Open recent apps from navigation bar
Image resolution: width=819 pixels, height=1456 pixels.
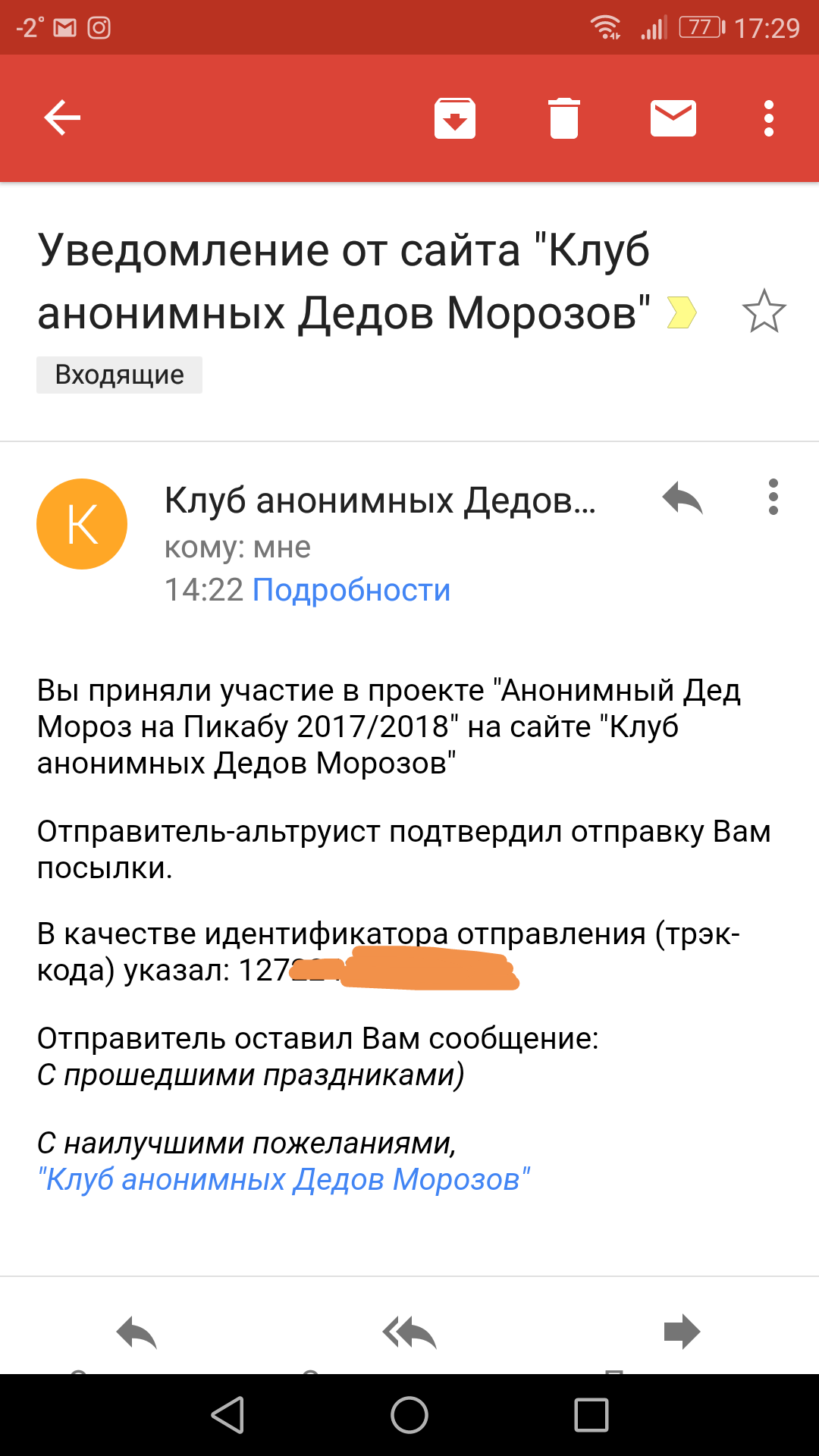coord(591,1415)
